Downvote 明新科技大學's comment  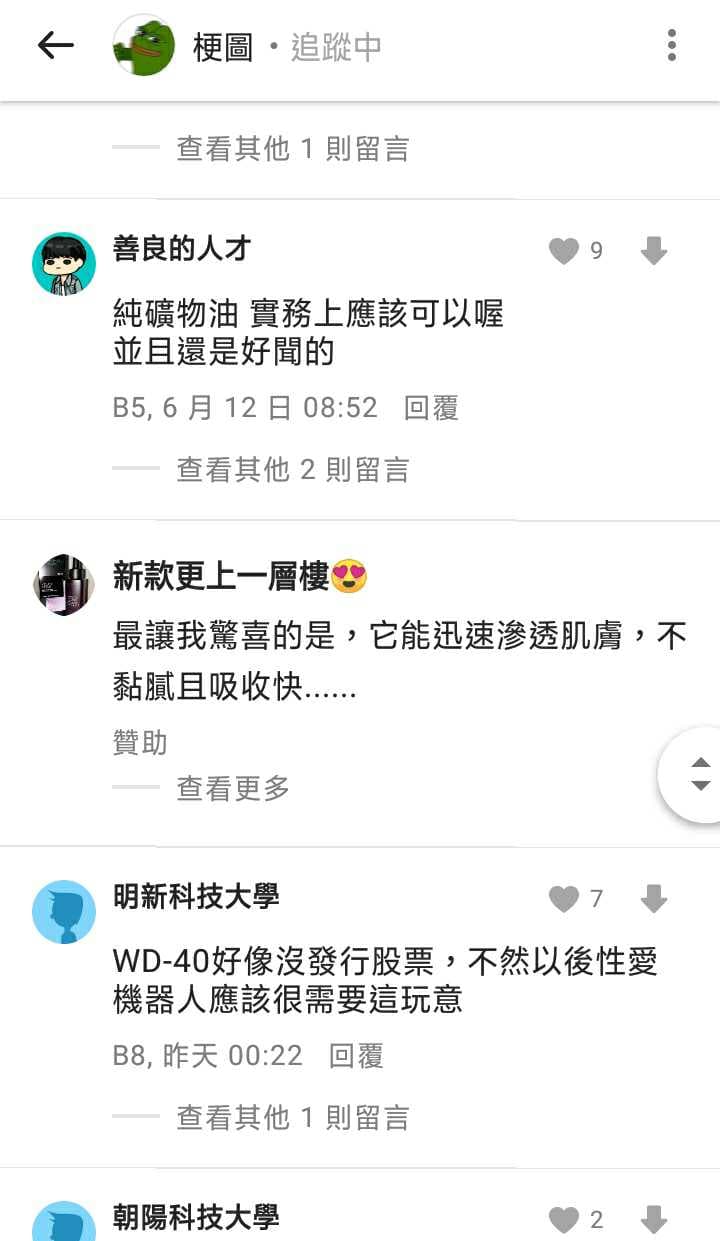[x=653, y=899]
